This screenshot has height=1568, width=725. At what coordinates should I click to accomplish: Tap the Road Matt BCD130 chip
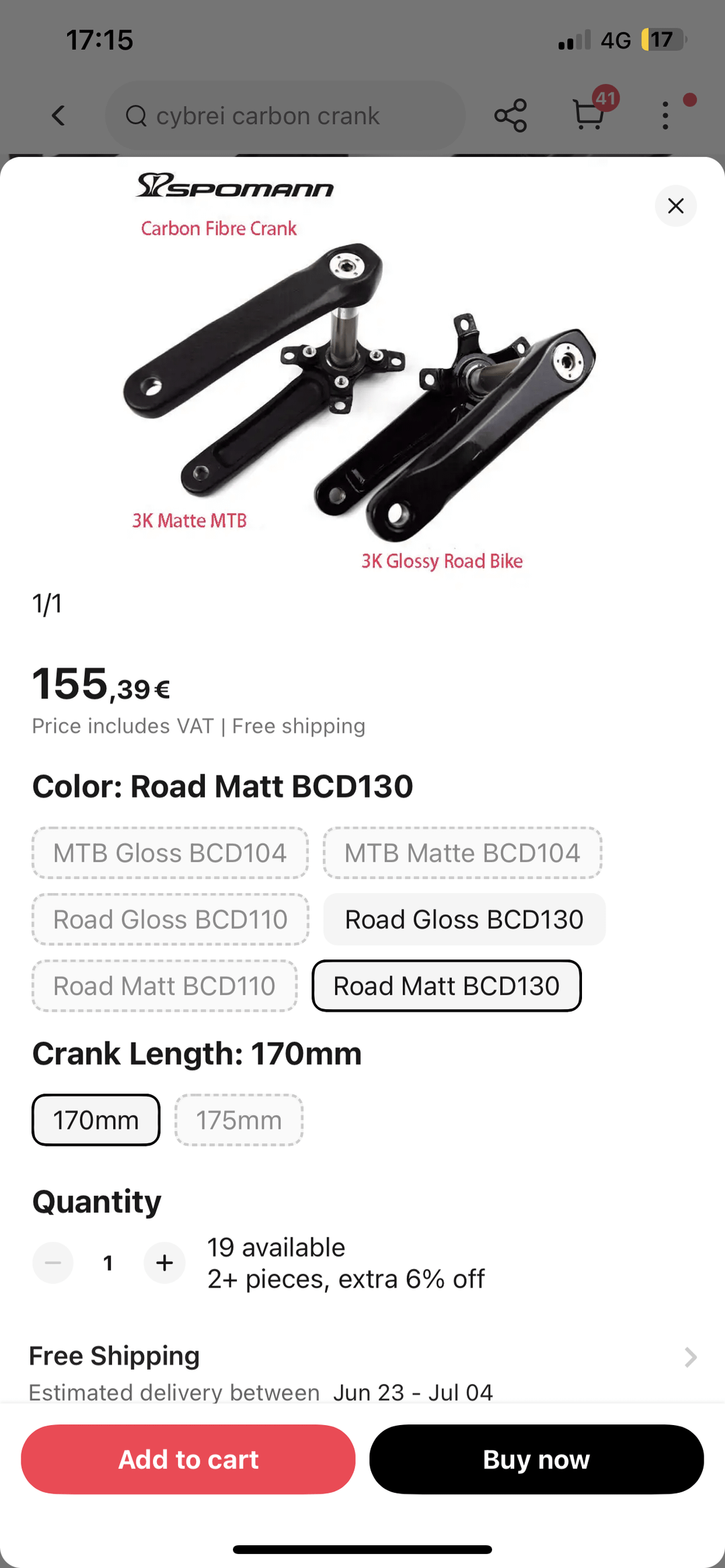pos(446,986)
